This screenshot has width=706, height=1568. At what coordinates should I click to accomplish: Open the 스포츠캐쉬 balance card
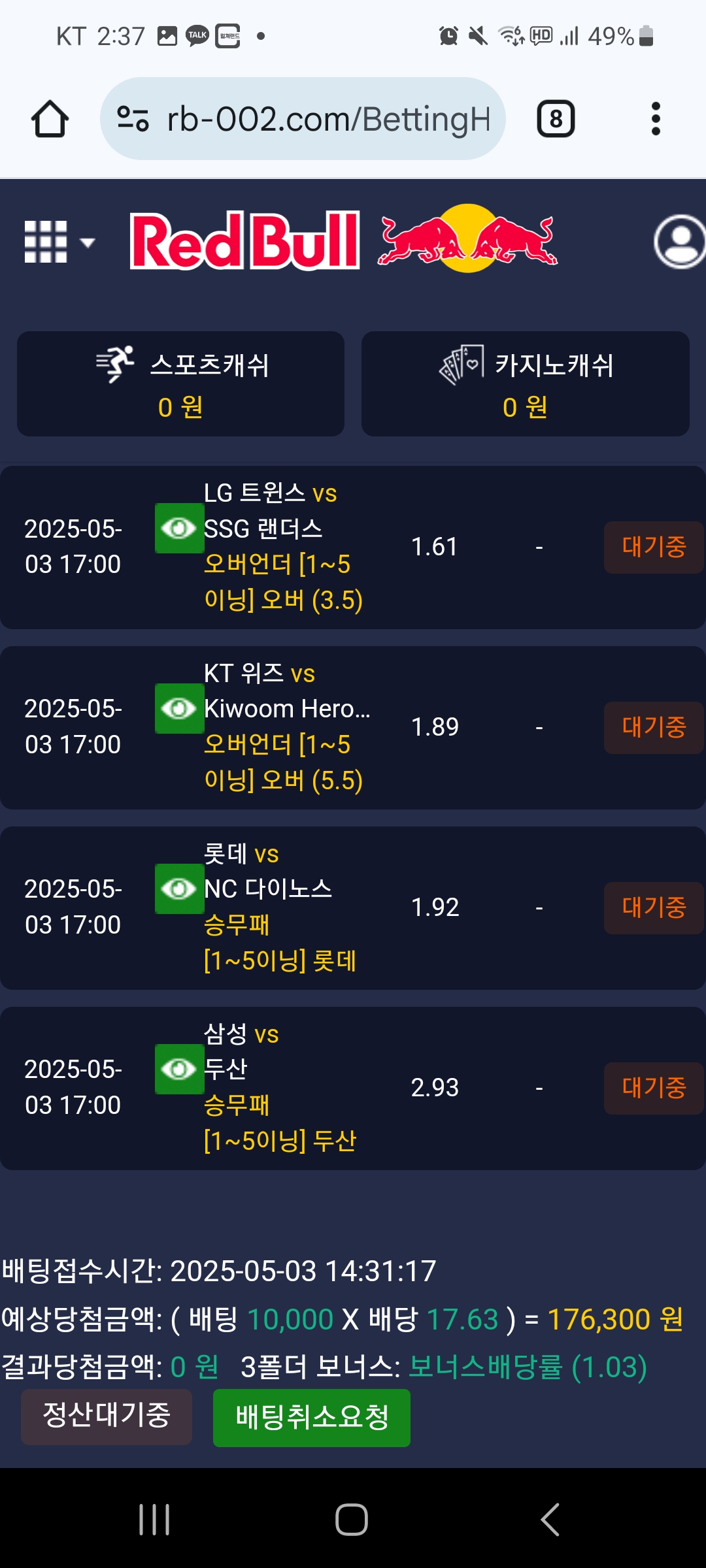coord(180,384)
